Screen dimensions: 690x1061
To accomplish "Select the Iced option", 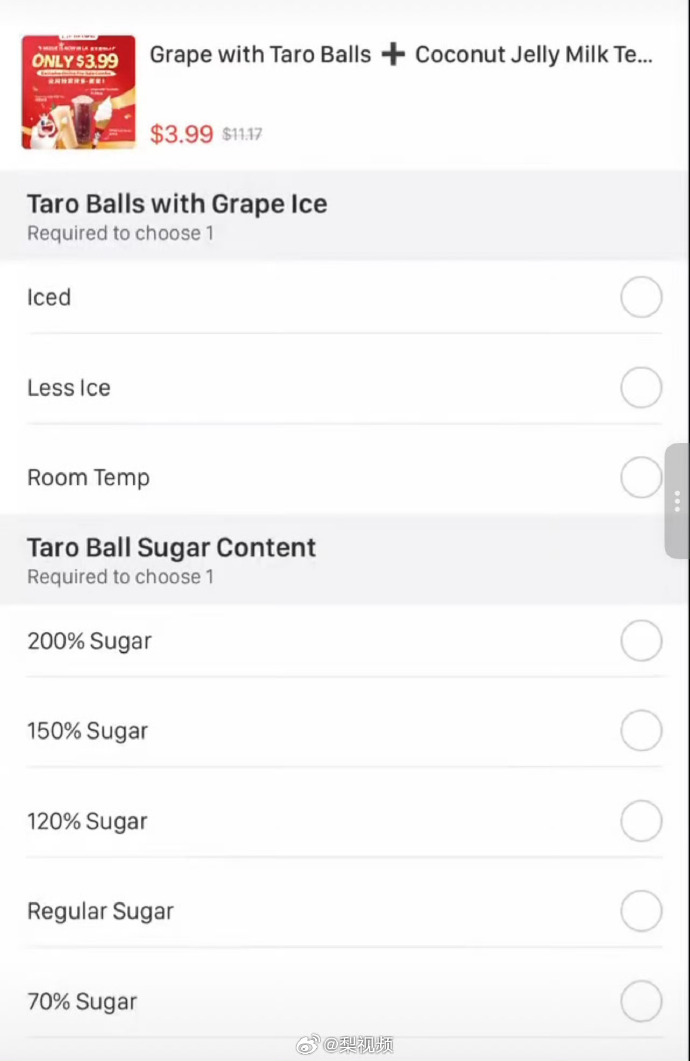I will point(641,297).
